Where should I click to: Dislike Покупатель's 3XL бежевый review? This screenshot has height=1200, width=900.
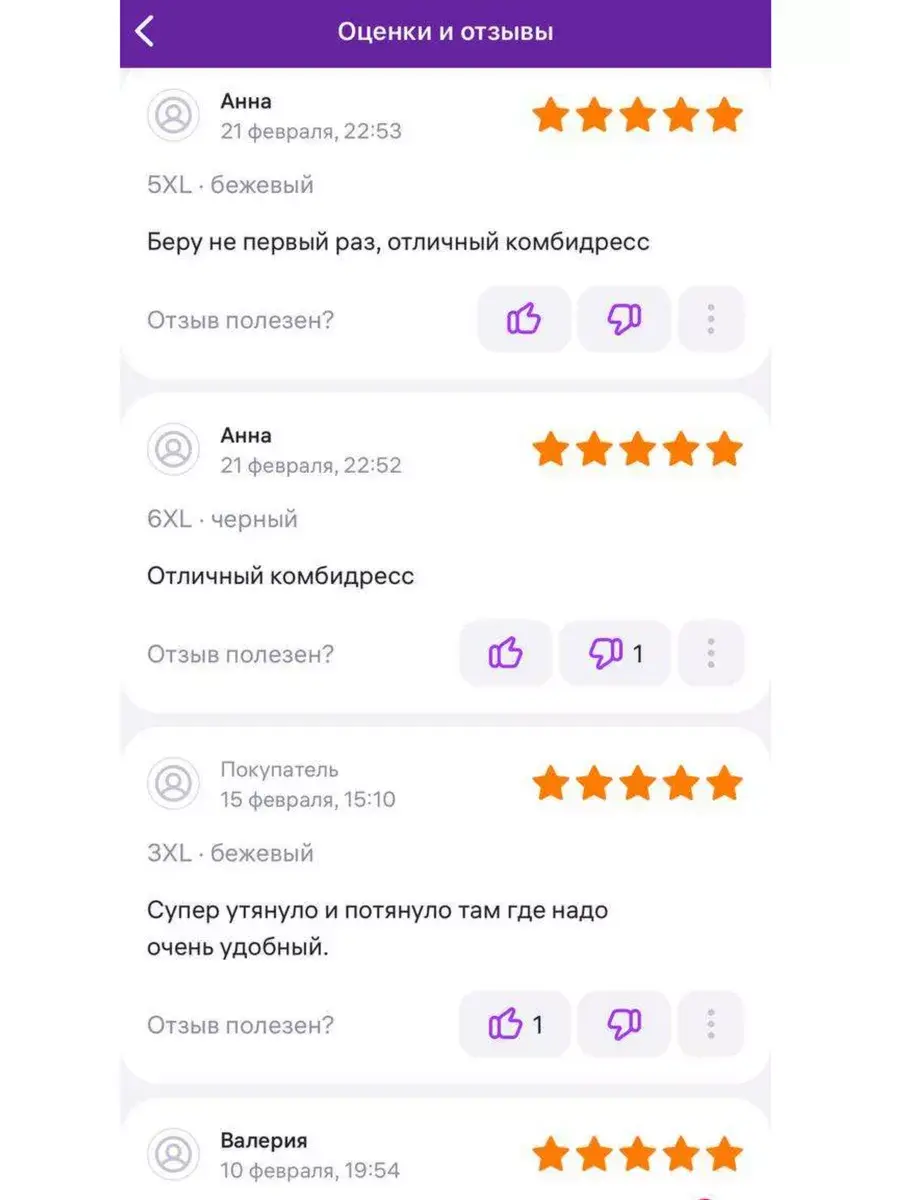pyautogui.click(x=624, y=1025)
